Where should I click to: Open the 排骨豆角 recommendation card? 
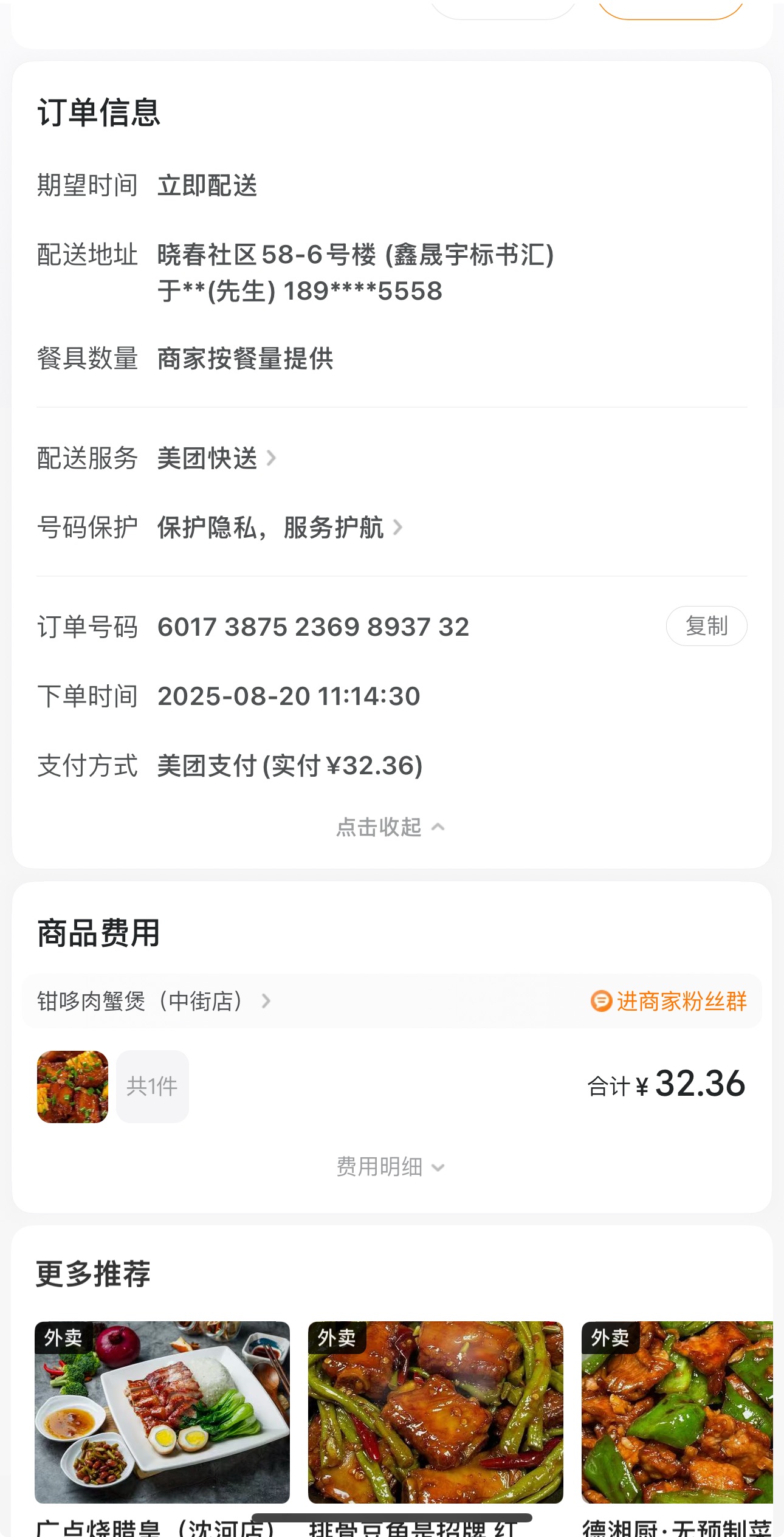coord(435,1412)
